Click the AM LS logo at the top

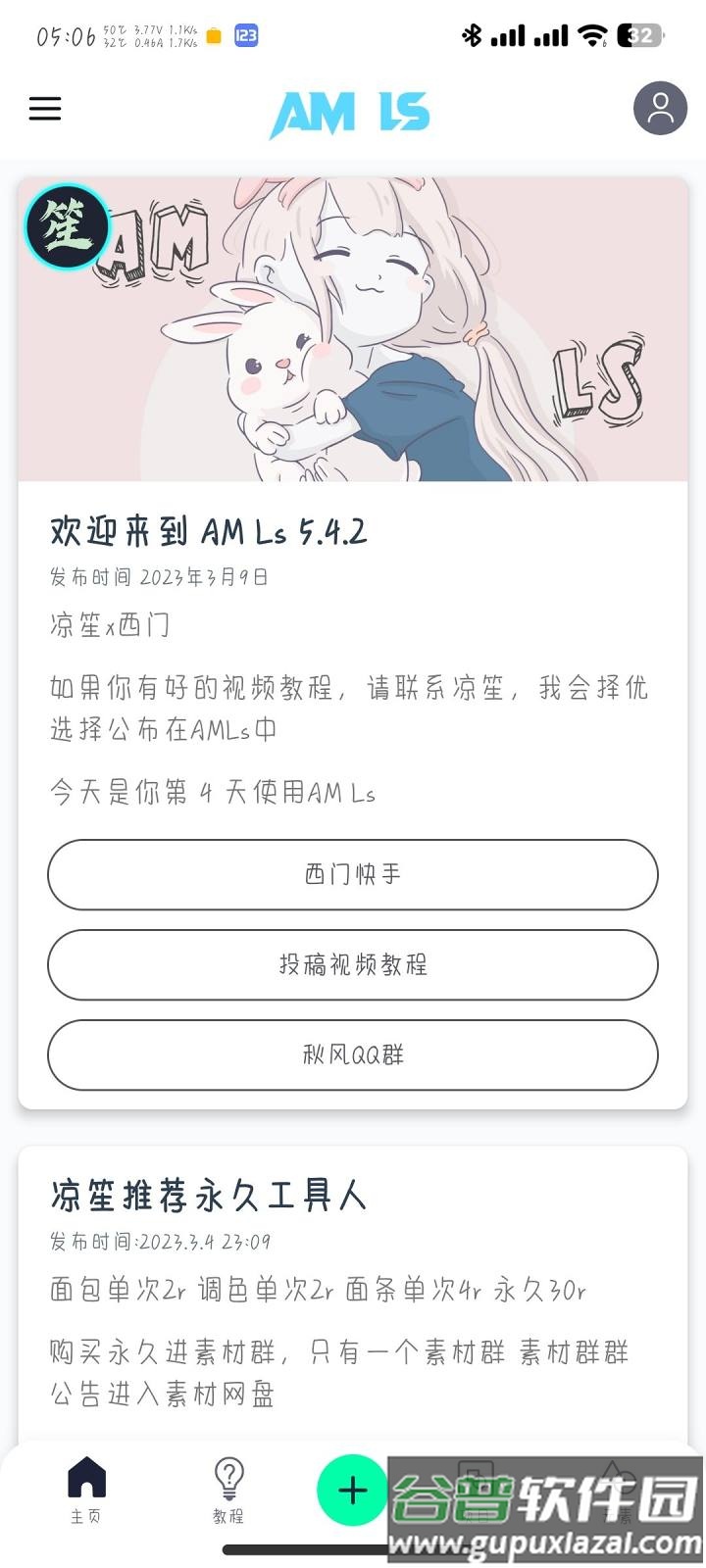(351, 111)
